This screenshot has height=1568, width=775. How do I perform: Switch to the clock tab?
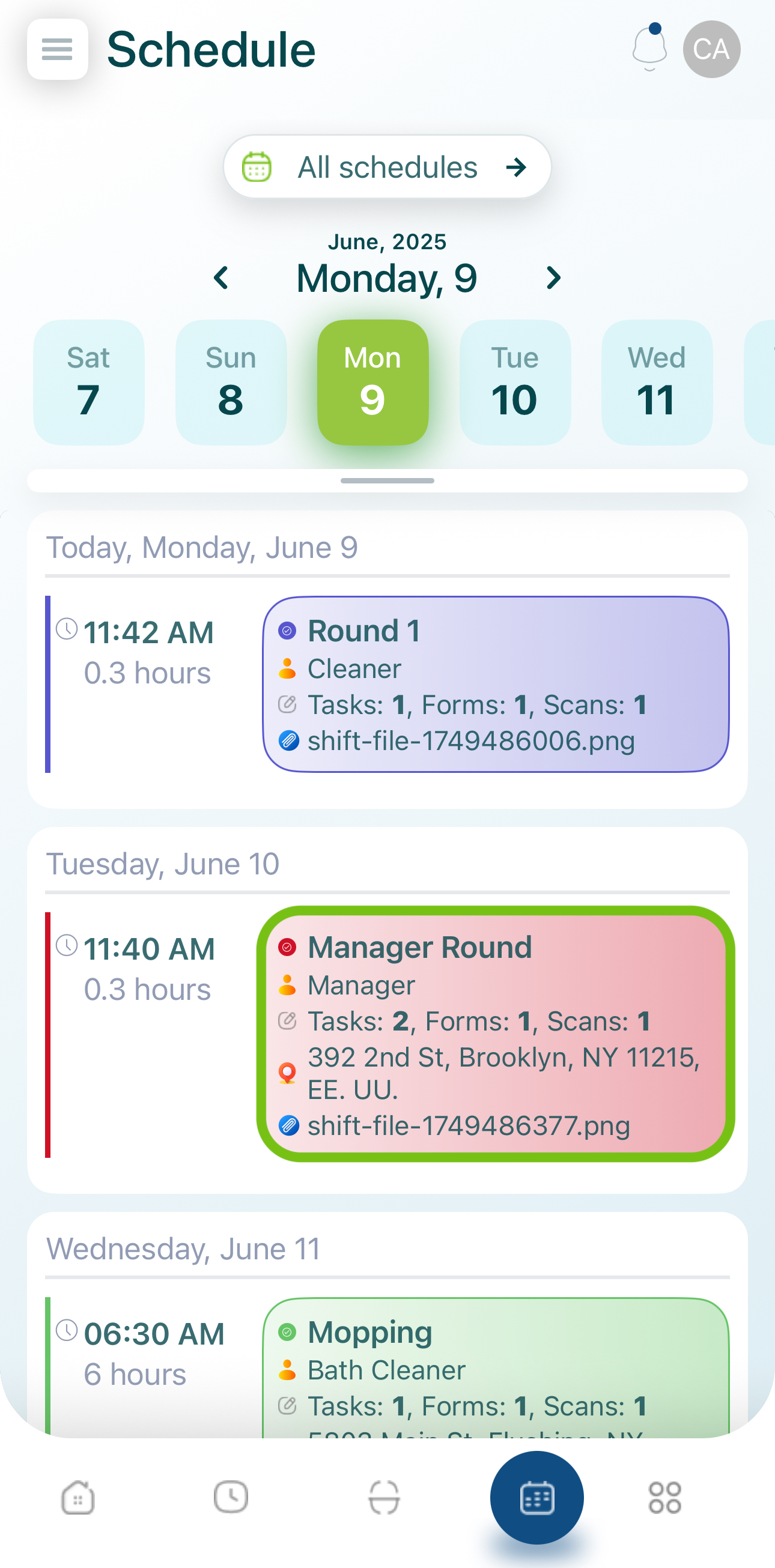click(x=231, y=1497)
